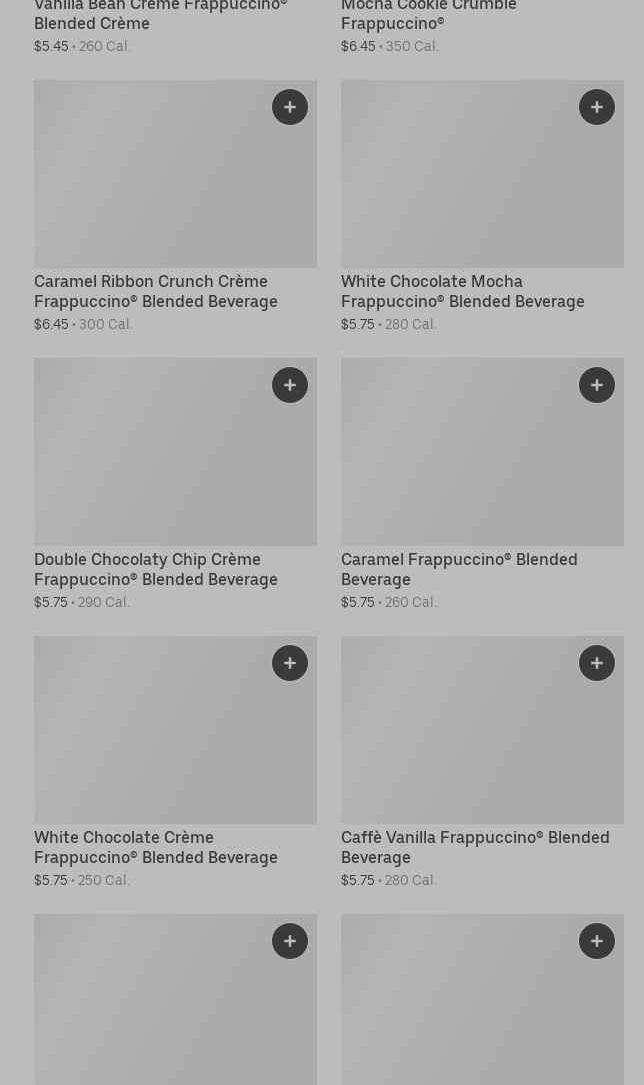Viewport: 644px width, 1085px height.
Task: Add Caramel Frappuccino Blended Beverage to order
Action: click(x=597, y=385)
